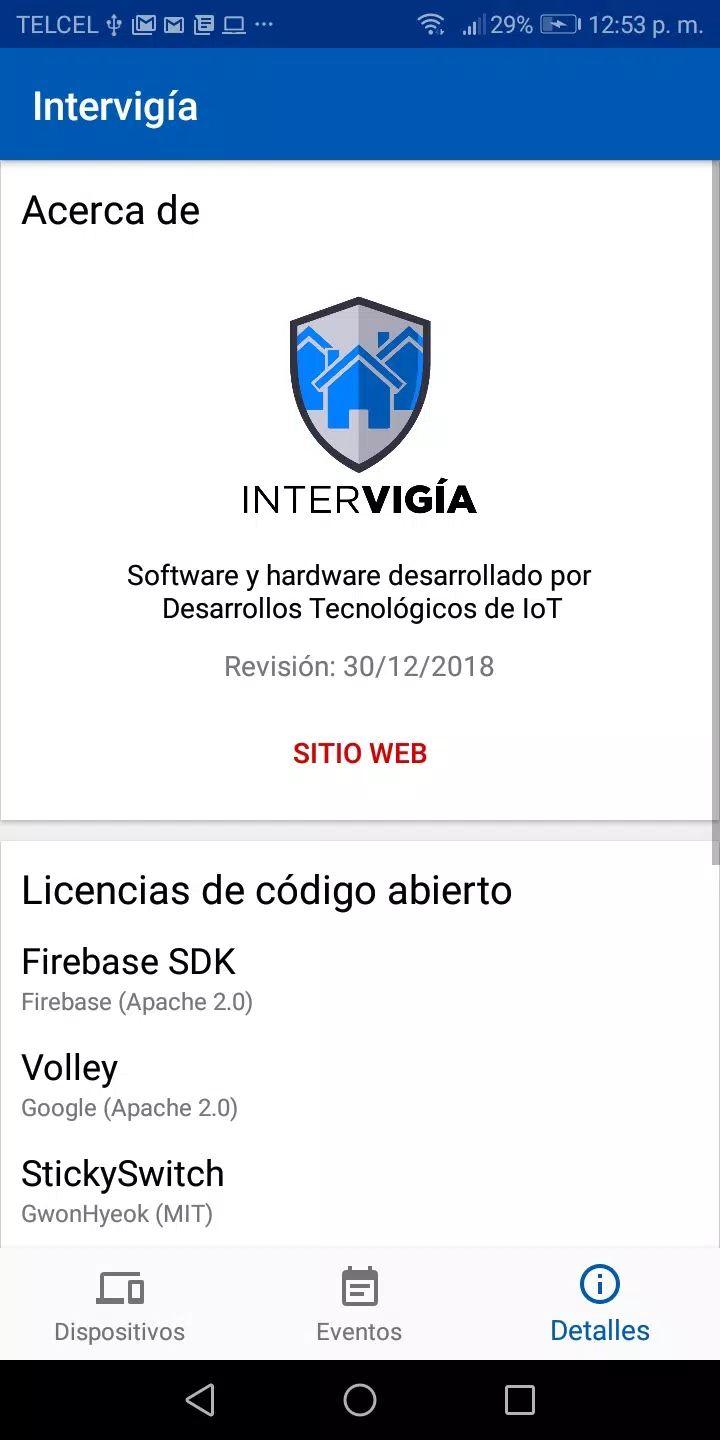Tap the Wi-Fi status bar icon
Screen dimensions: 720x1440
coord(432,23)
